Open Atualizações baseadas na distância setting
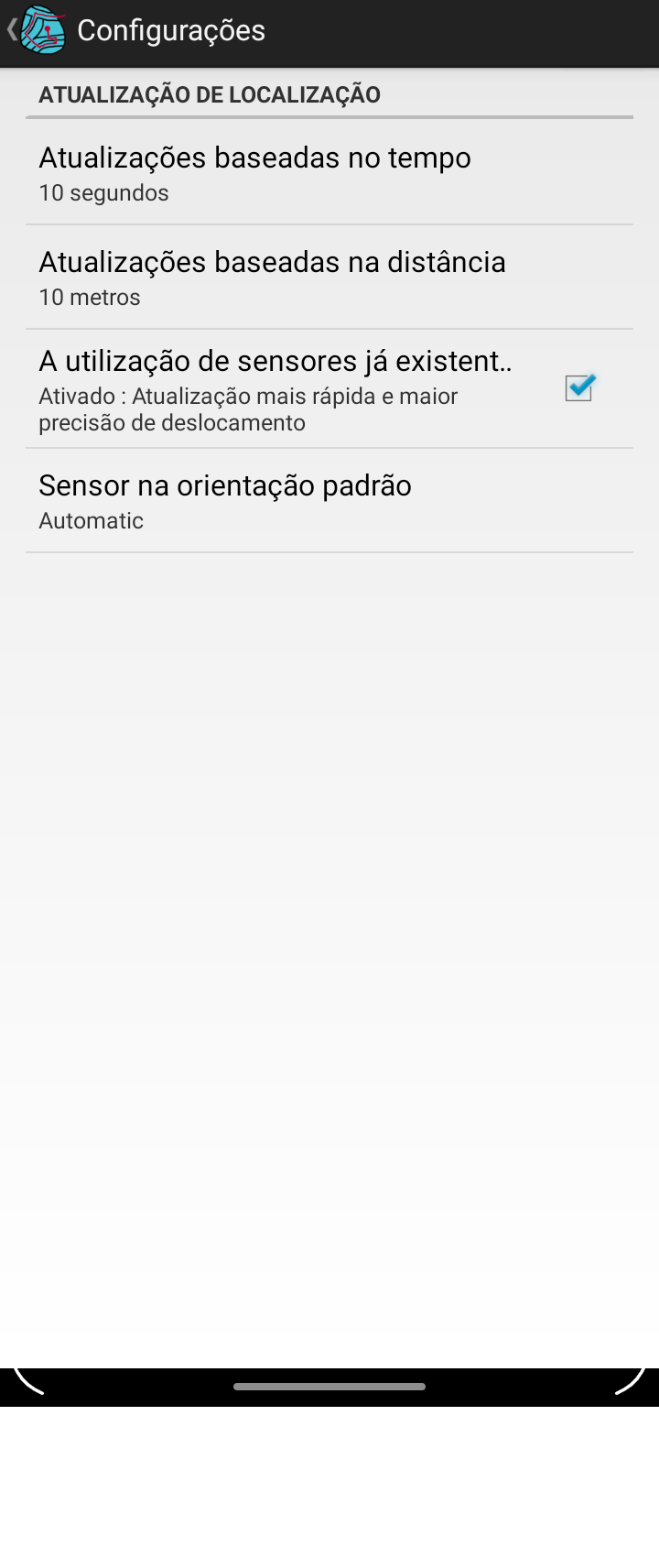This screenshot has height=1568, width=659. pyautogui.click(x=329, y=278)
